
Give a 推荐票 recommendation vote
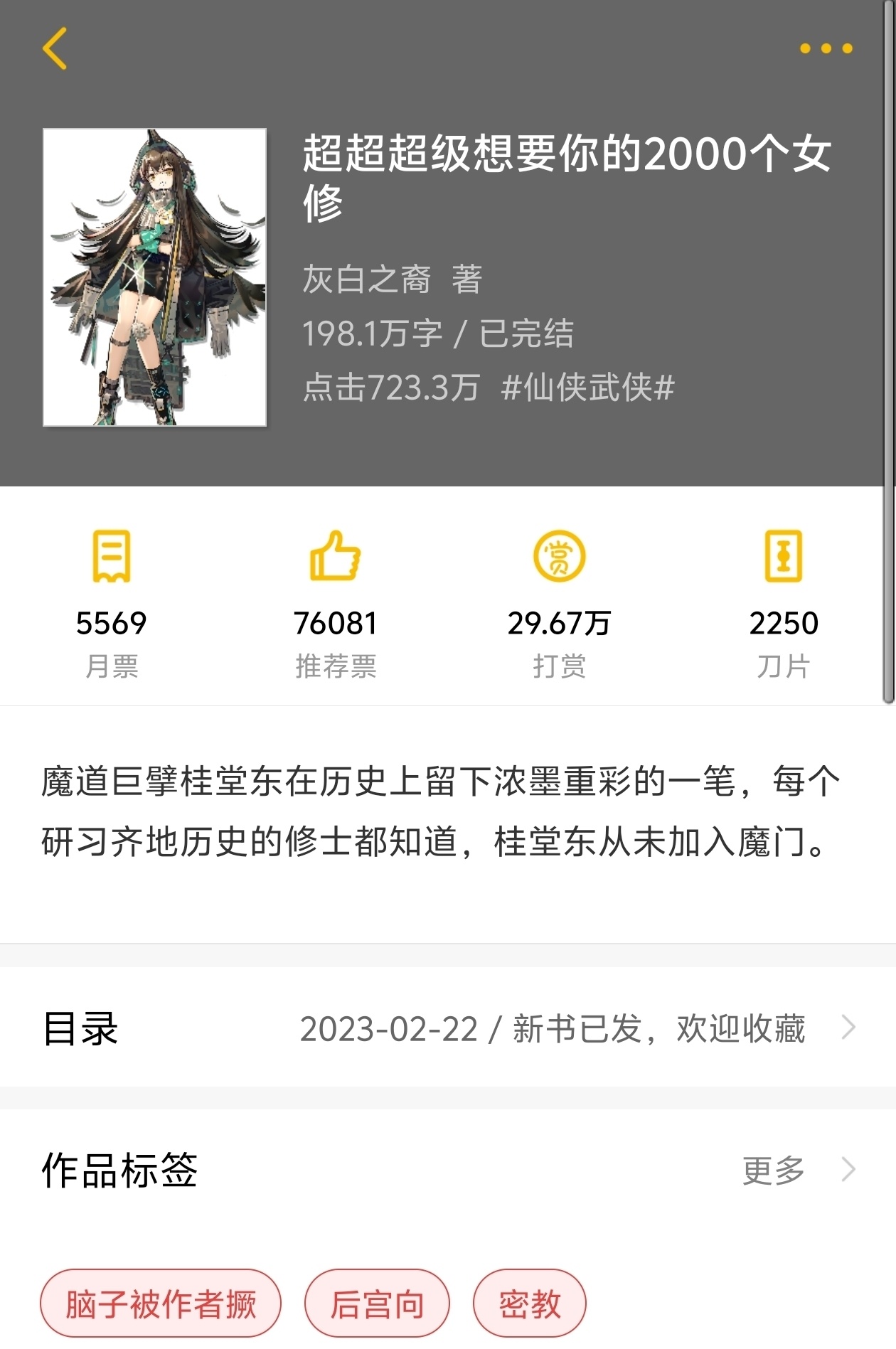pos(335,603)
